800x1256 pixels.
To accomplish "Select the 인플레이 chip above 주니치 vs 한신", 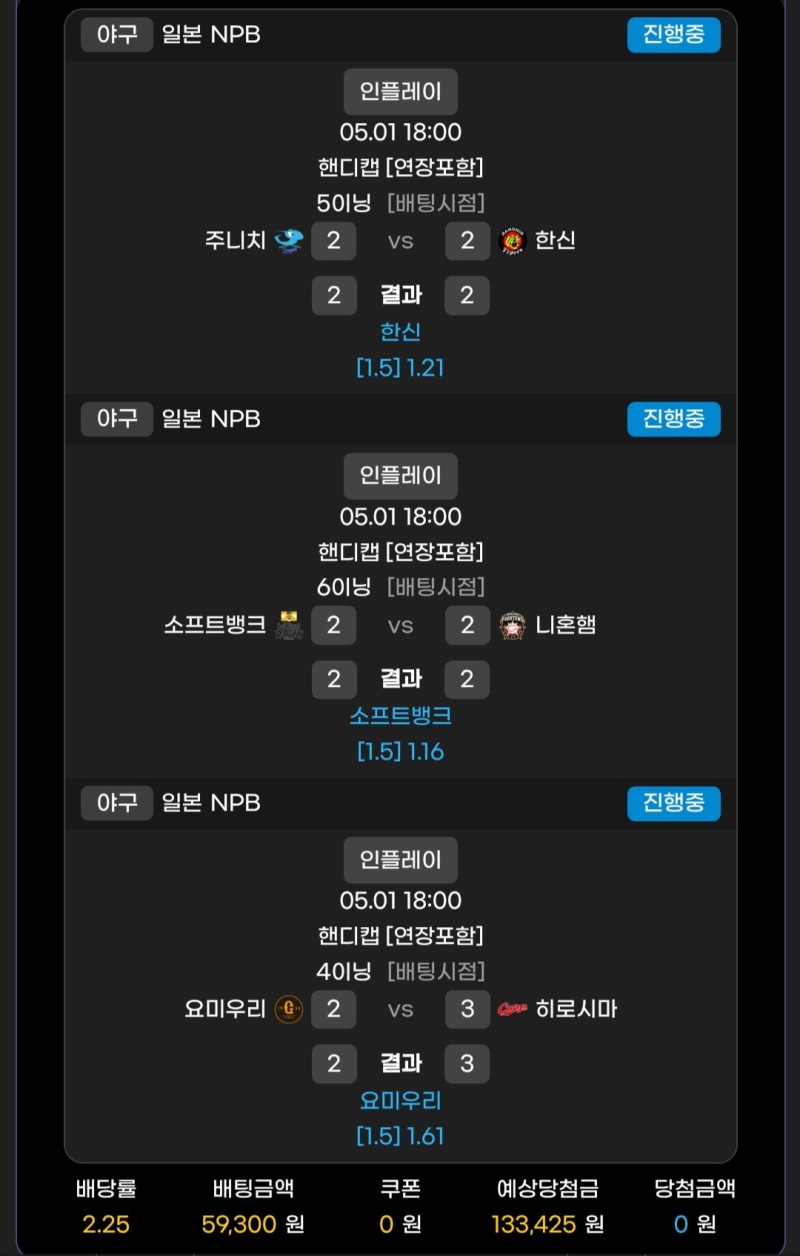I will (400, 92).
